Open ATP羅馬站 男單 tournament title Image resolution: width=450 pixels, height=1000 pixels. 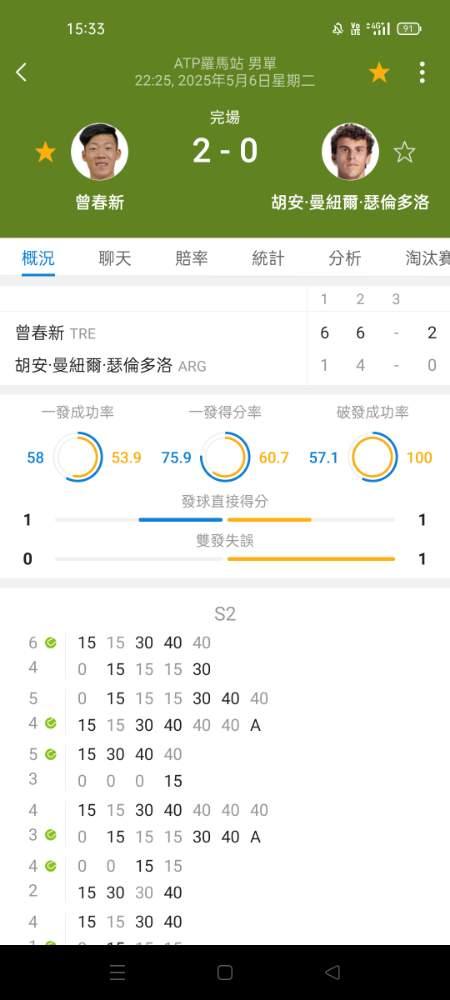coord(224,64)
